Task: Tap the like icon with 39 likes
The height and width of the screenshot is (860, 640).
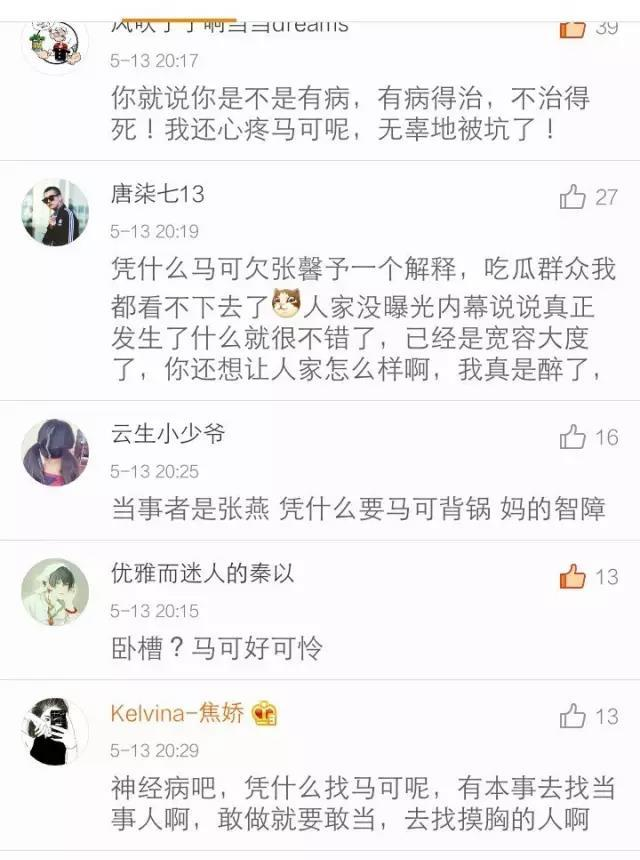Action: point(573,27)
